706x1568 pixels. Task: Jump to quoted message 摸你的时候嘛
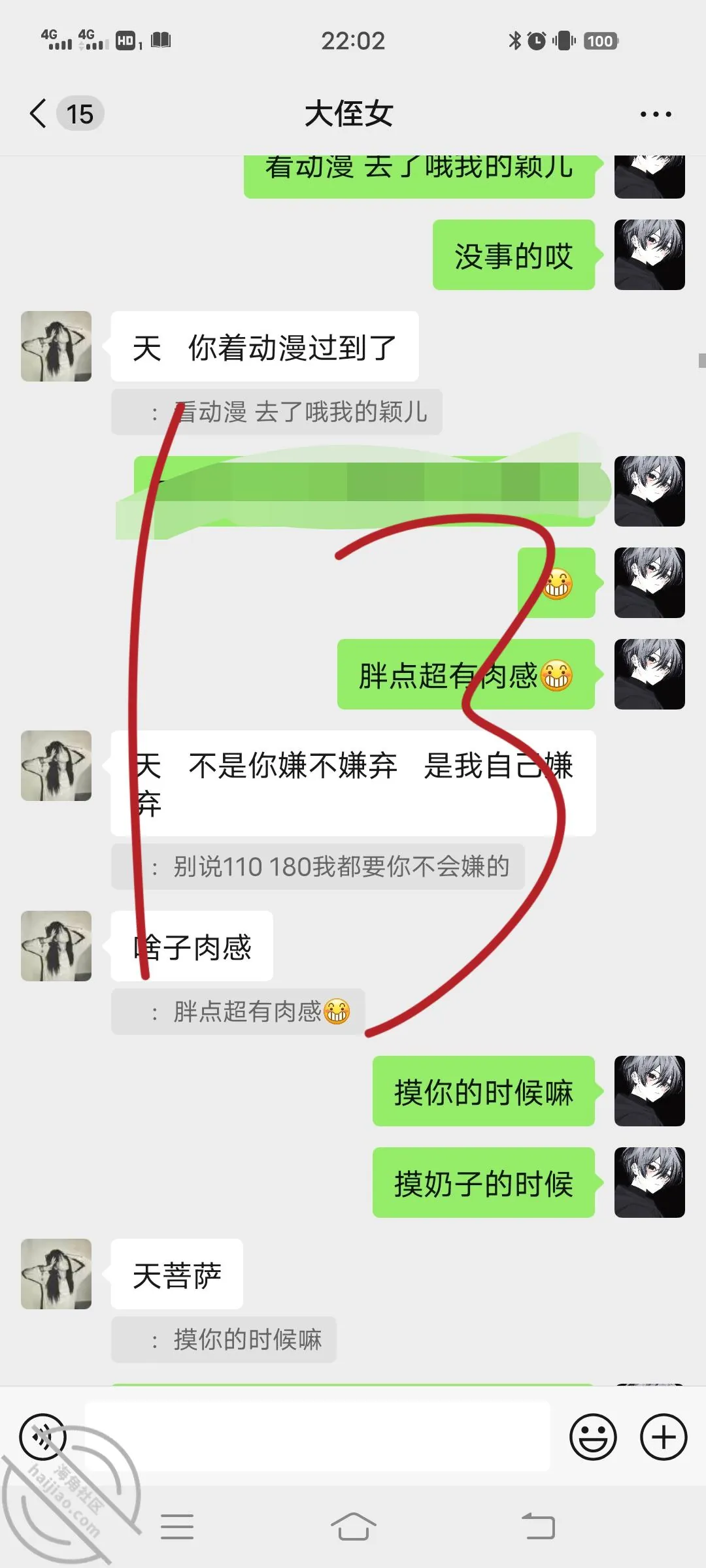(224, 1340)
